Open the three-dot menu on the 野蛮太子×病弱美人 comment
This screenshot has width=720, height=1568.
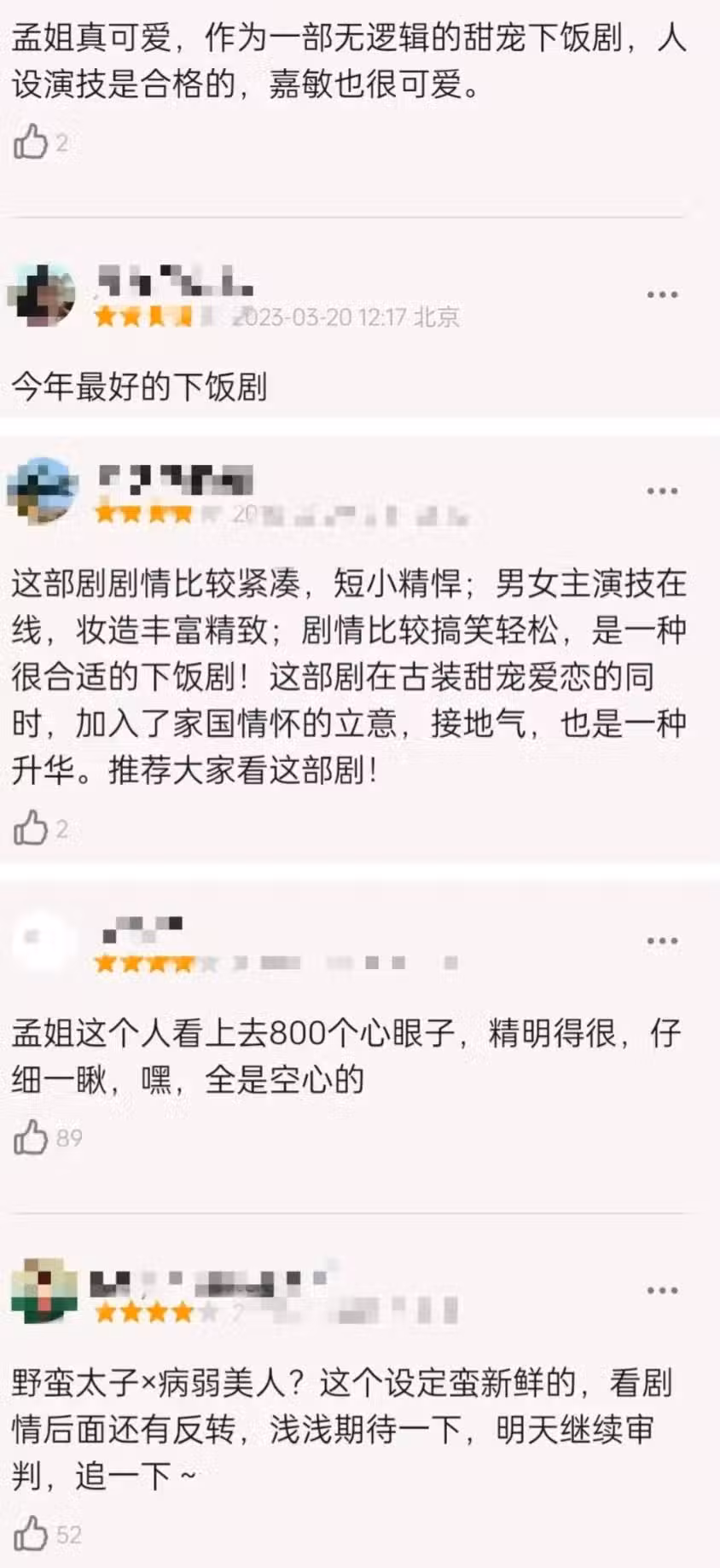tap(661, 1290)
